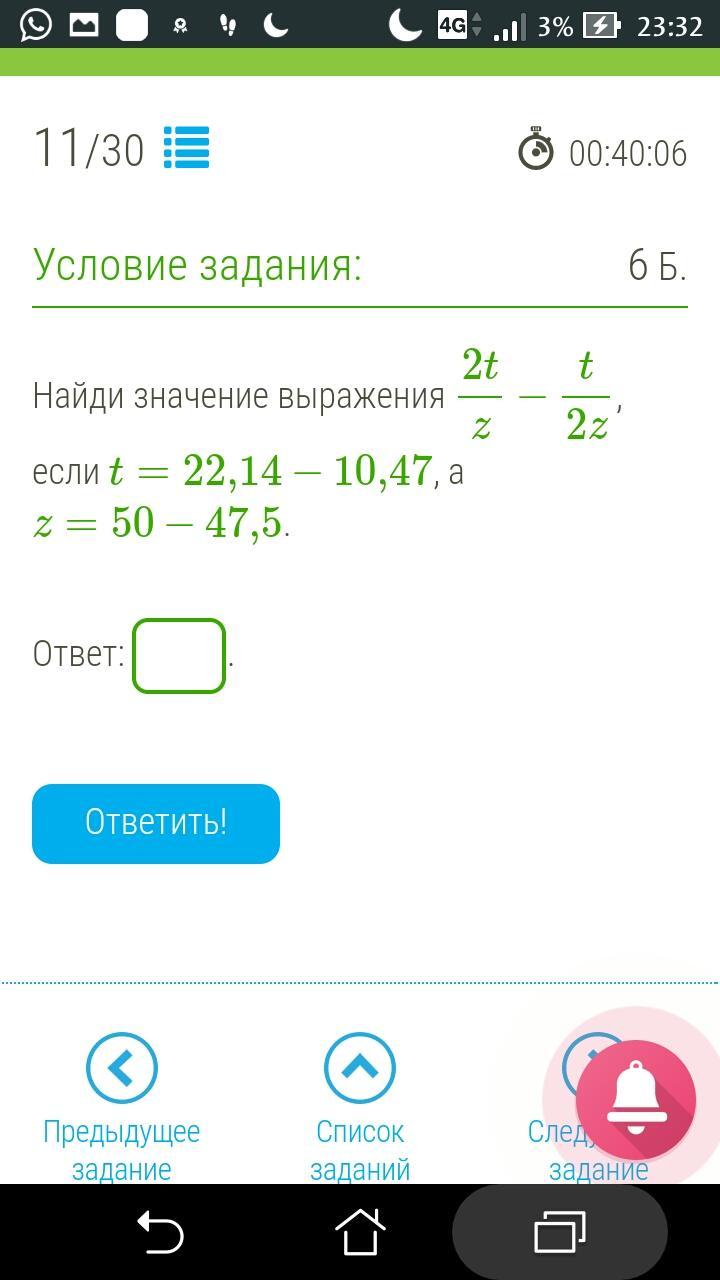Go to the home screen
The width and height of the screenshot is (720, 1280).
[x=360, y=1232]
